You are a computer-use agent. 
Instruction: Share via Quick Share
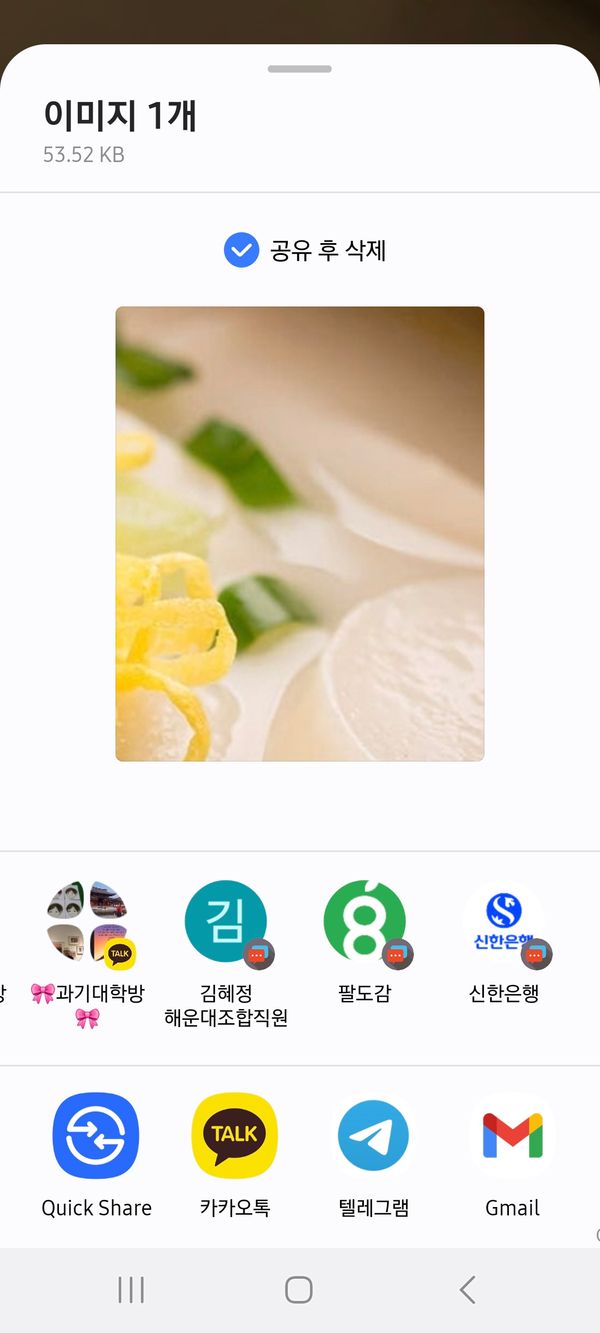96,1137
